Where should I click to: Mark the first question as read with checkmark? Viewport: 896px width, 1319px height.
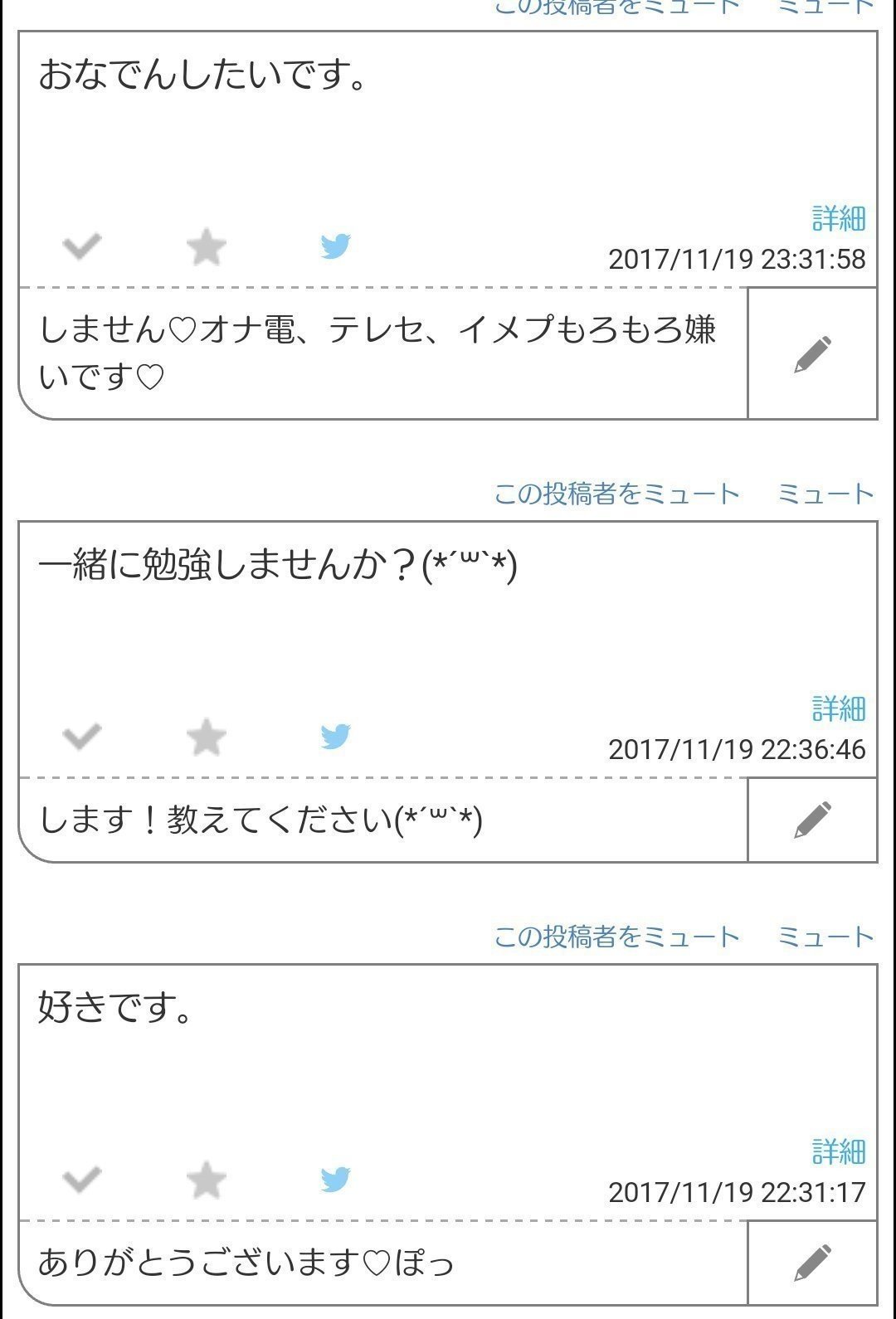click(80, 246)
